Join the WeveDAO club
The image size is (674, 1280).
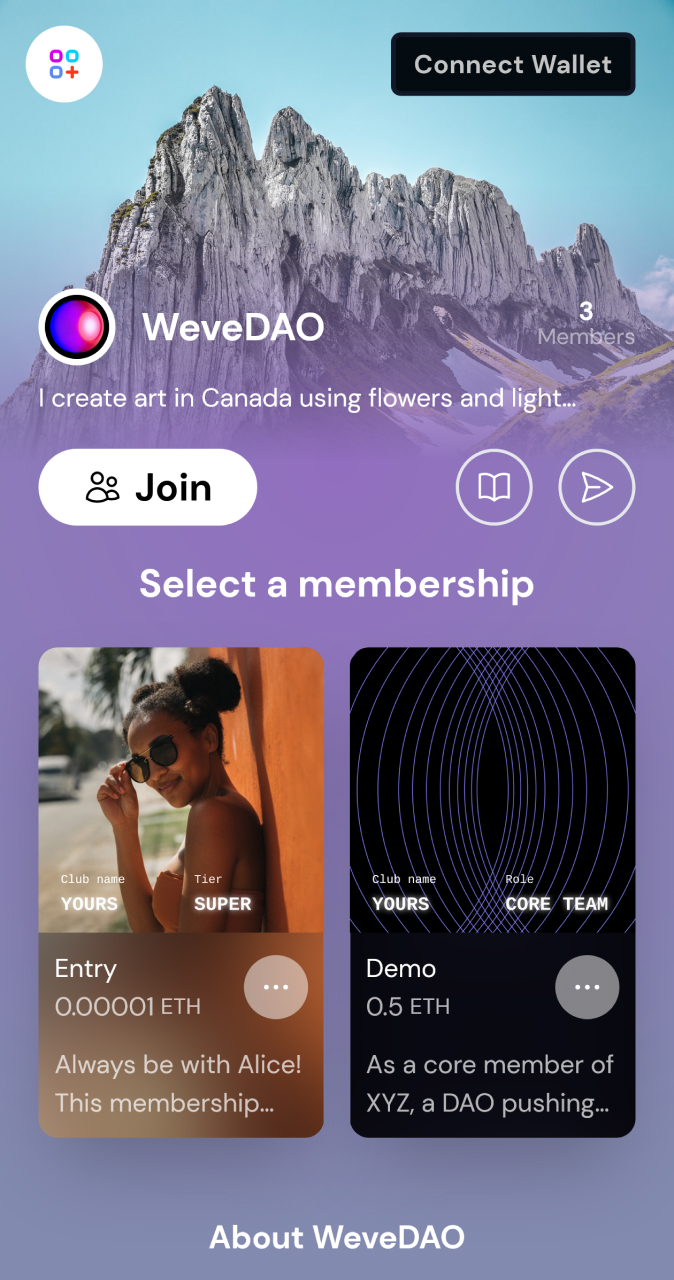(148, 487)
